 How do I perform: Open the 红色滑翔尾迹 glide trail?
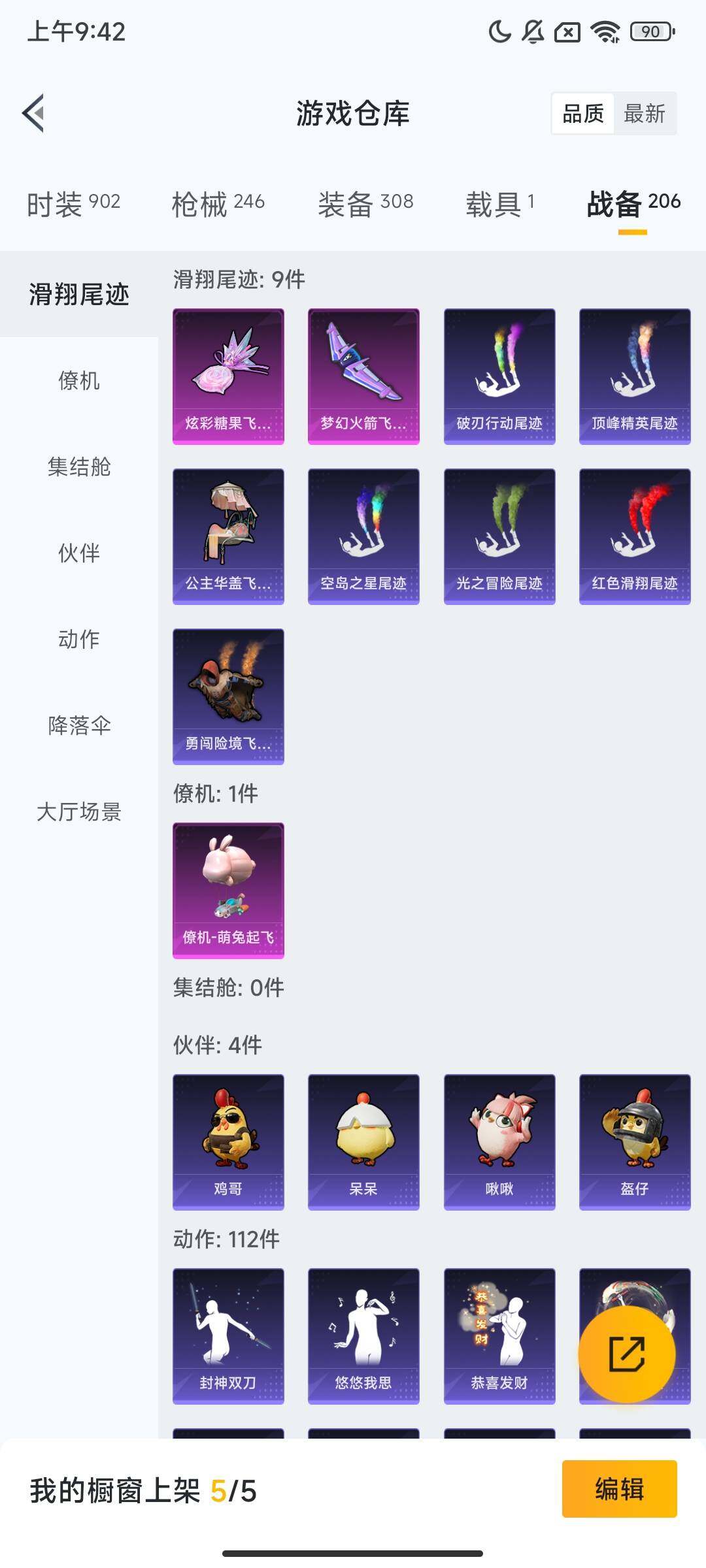[x=633, y=536]
